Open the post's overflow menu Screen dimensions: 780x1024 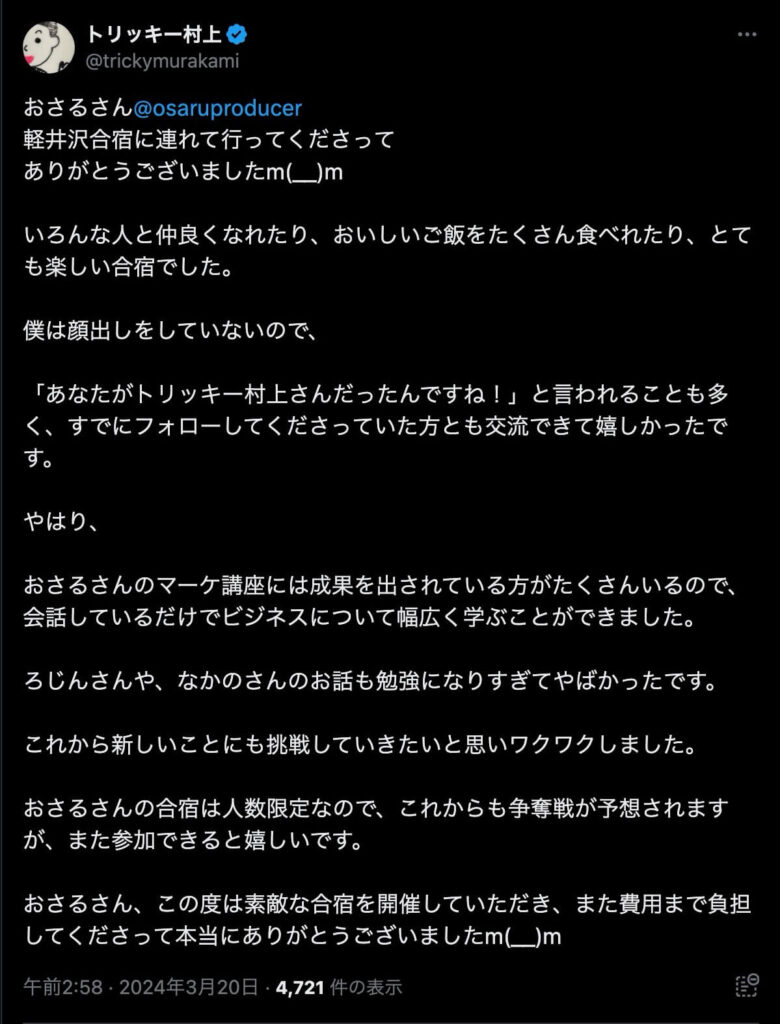coord(747,35)
